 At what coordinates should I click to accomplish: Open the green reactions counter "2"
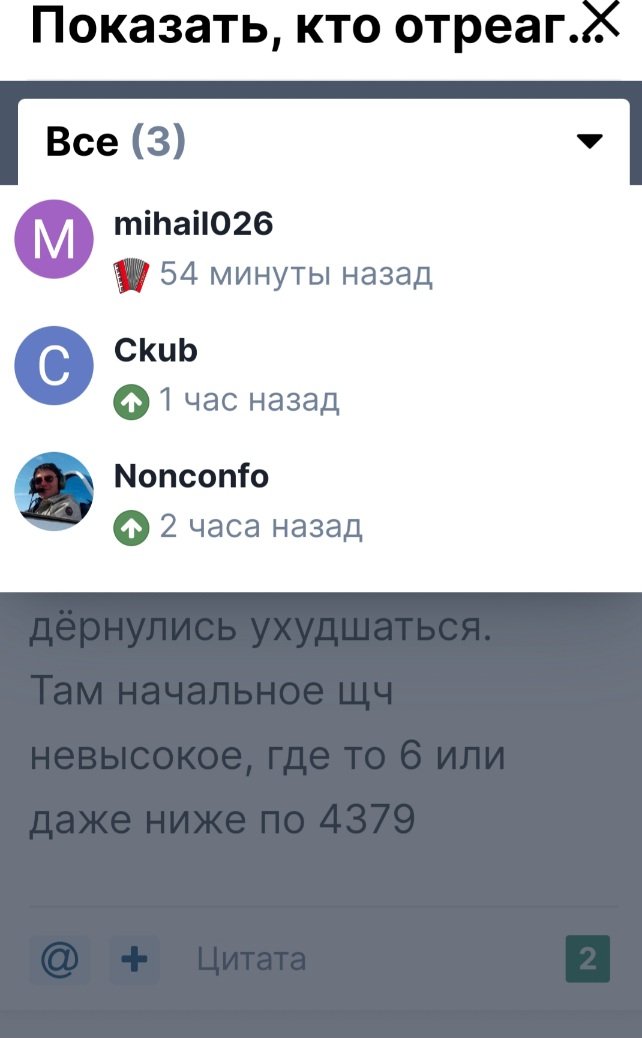pos(588,959)
